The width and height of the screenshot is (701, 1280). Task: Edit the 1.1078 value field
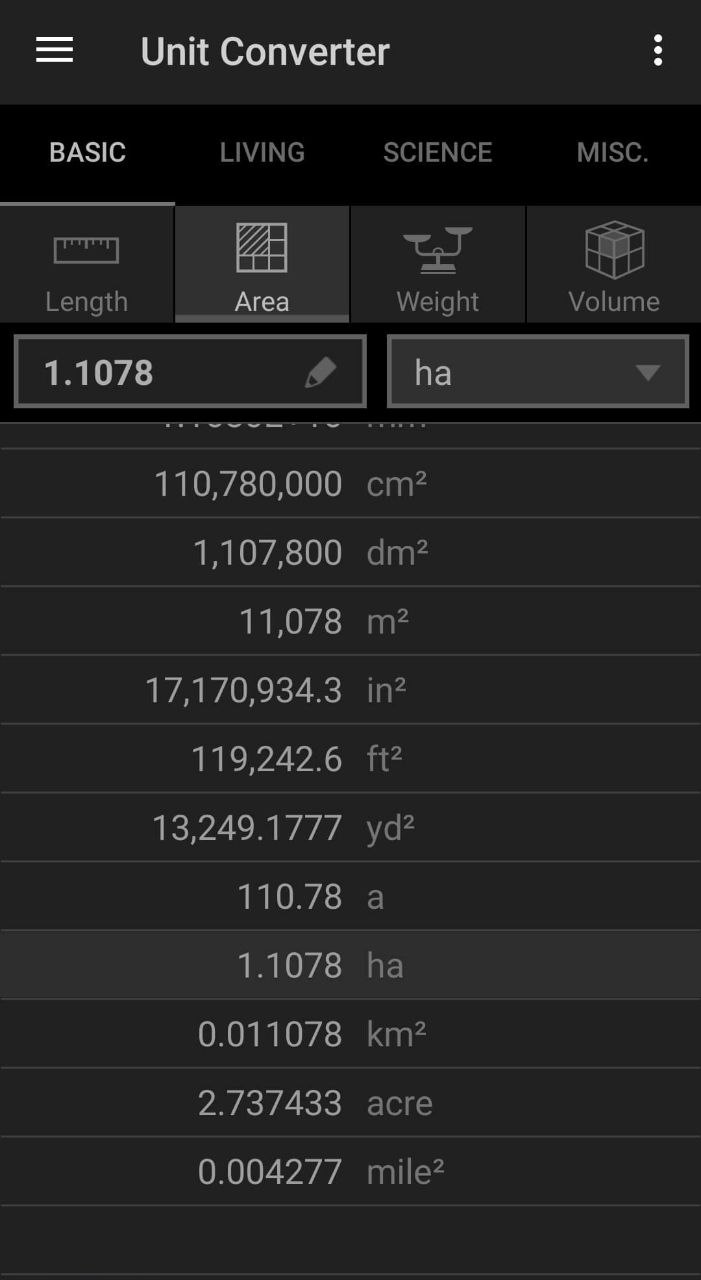(190, 372)
